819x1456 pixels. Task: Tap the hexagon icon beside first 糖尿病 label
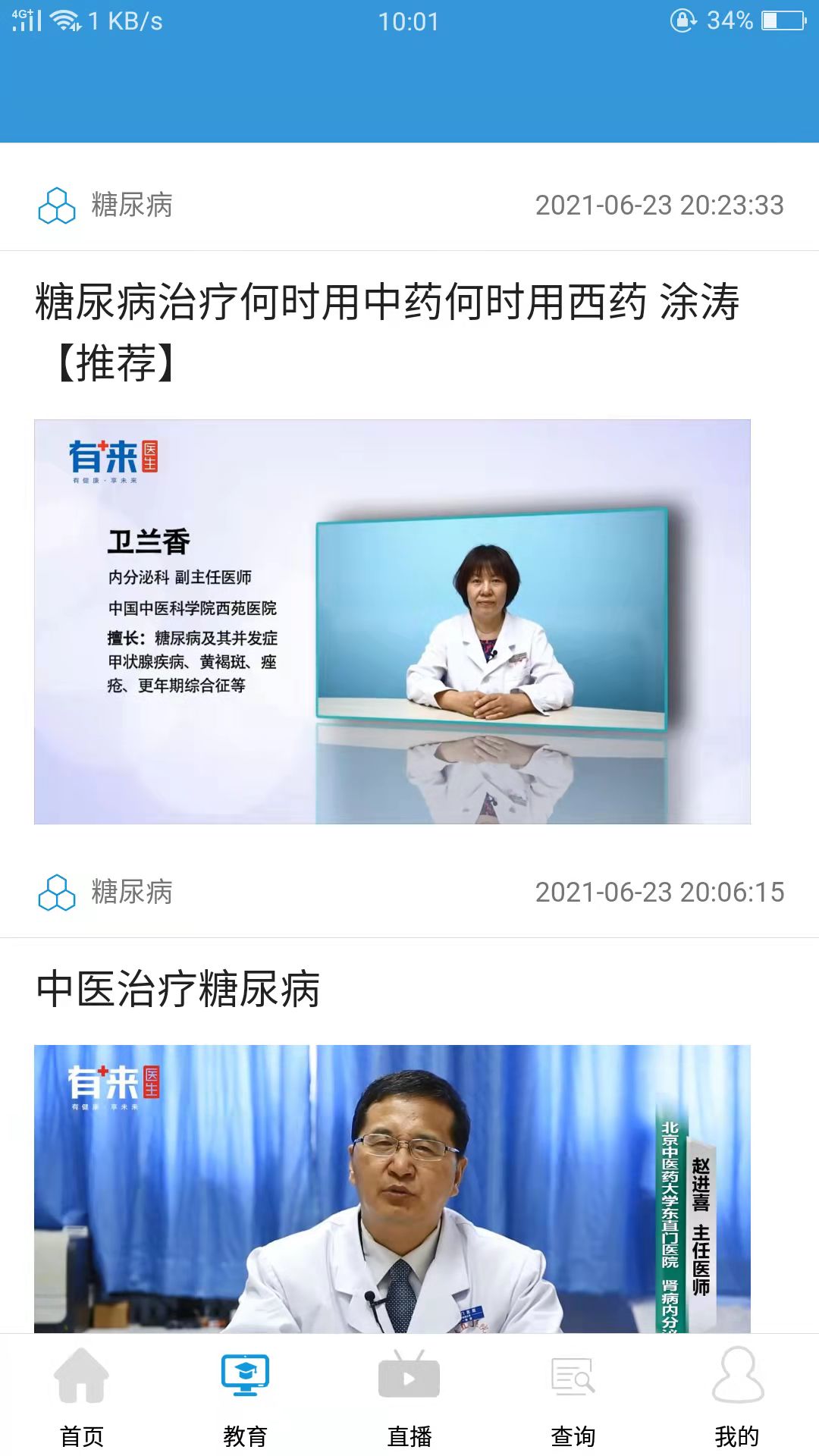pos(57,203)
